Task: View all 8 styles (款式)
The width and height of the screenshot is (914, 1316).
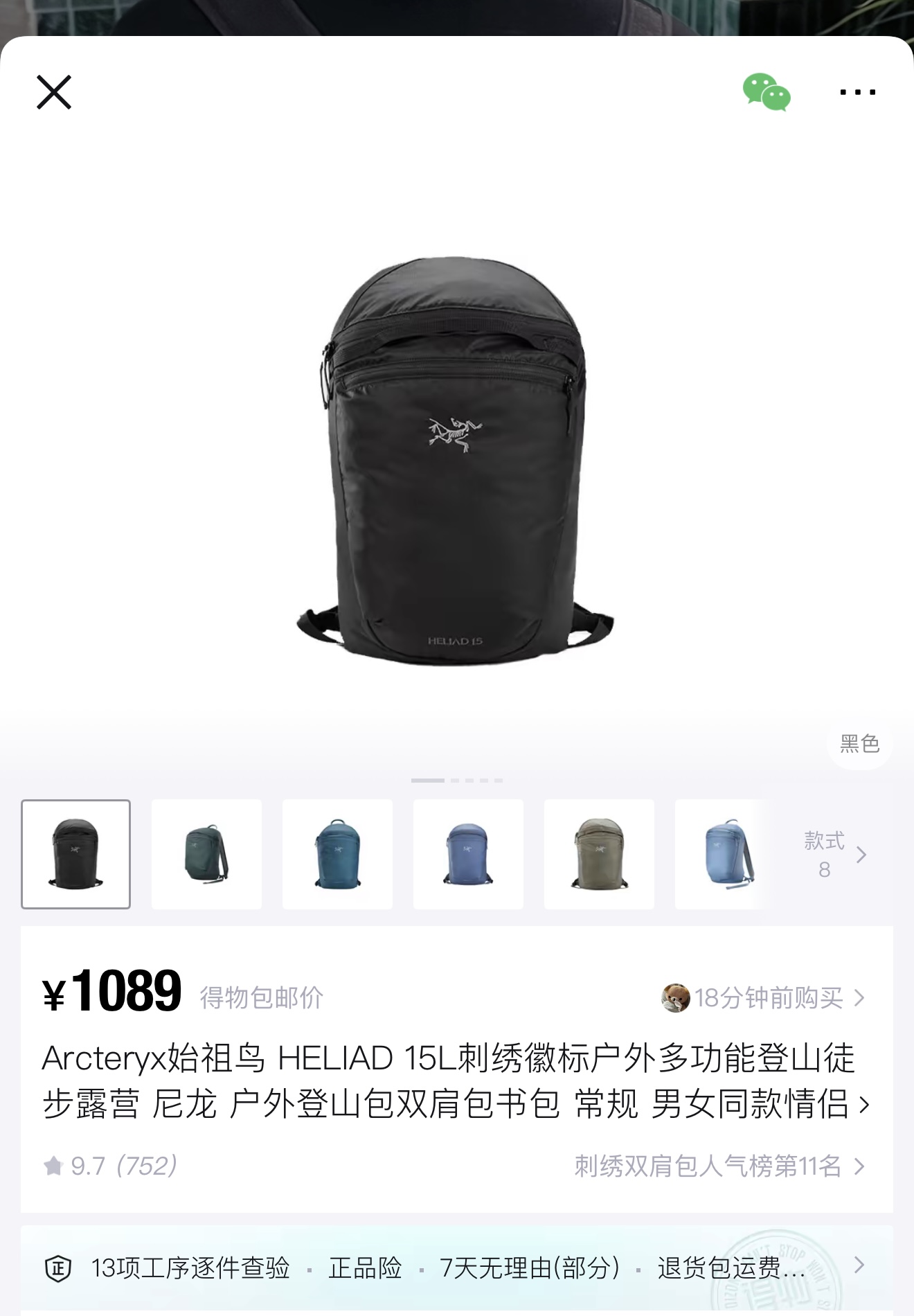Action: (x=834, y=855)
